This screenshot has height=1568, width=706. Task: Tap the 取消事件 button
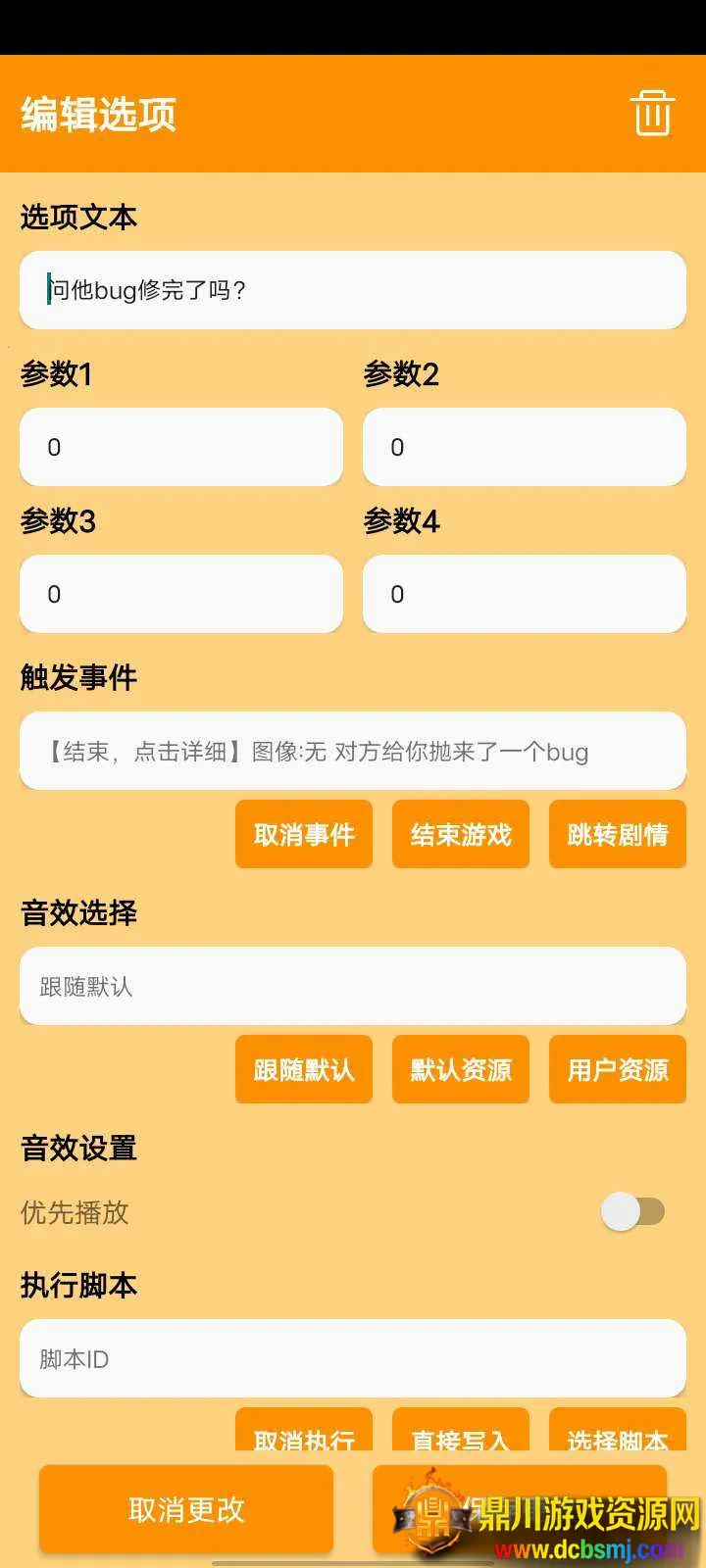point(304,834)
